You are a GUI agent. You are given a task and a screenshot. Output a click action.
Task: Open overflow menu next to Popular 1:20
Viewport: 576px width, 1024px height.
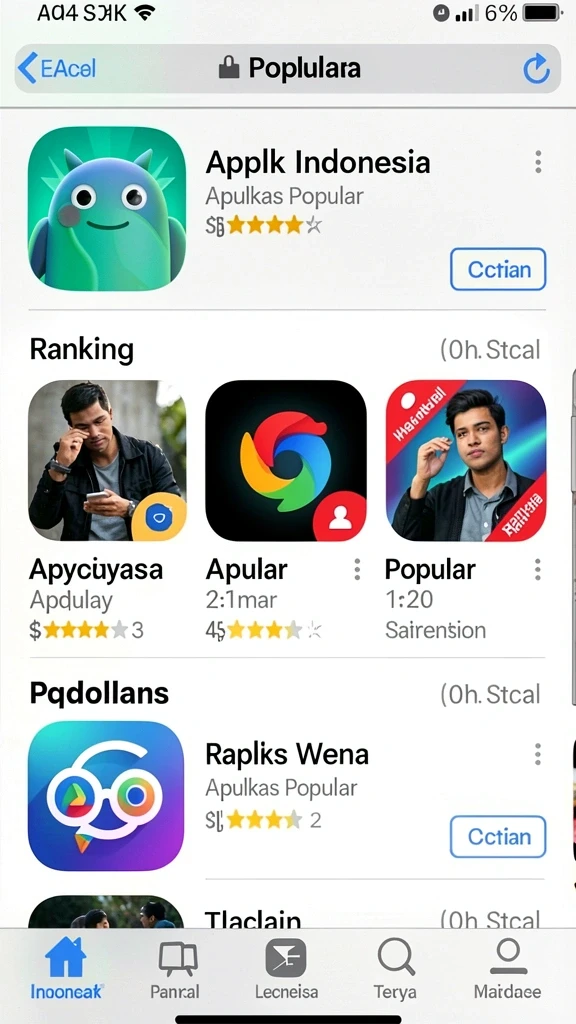537,569
